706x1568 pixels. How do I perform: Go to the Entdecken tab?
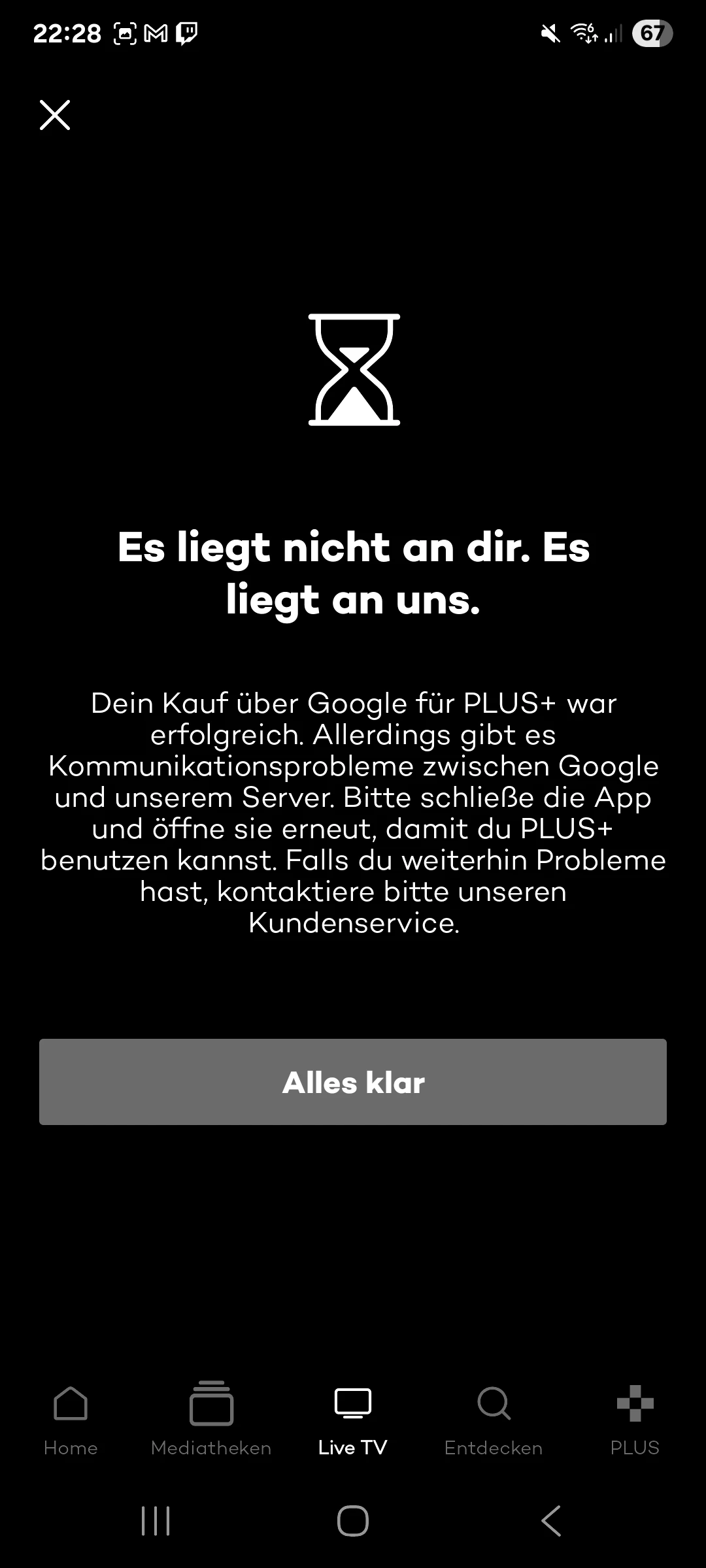click(494, 1419)
